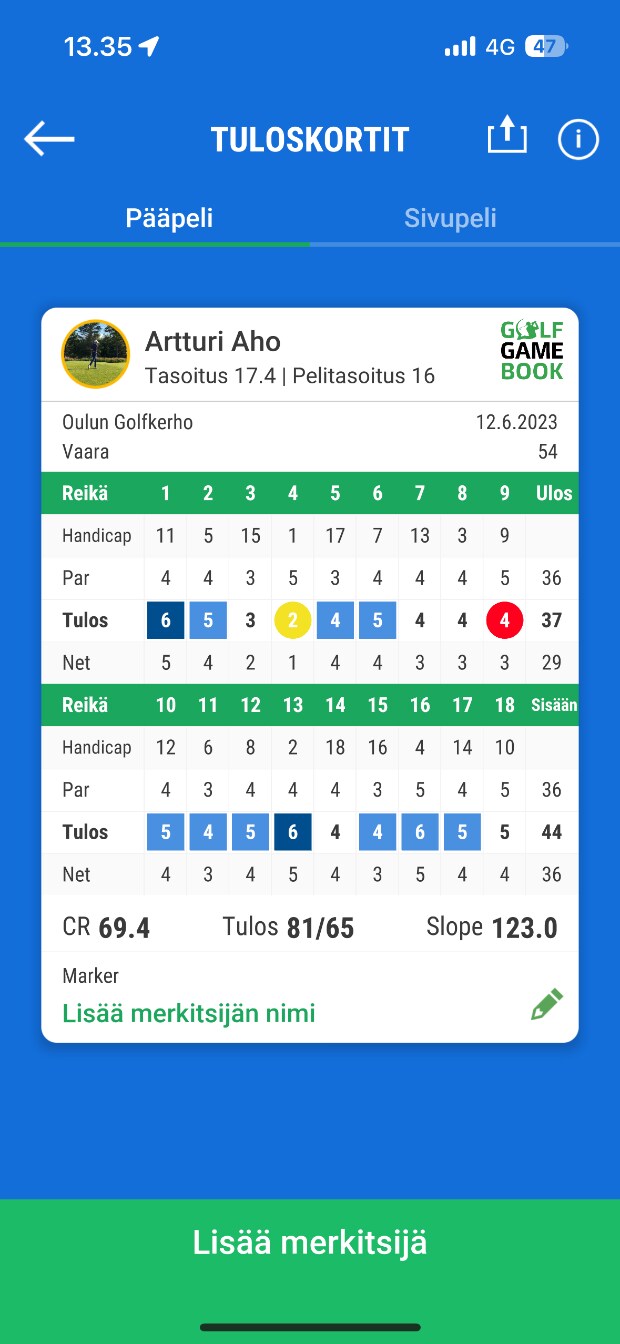The width and height of the screenshot is (620, 1344).
Task: Tap the Lisää merkitsijä button
Action: coord(310,1243)
